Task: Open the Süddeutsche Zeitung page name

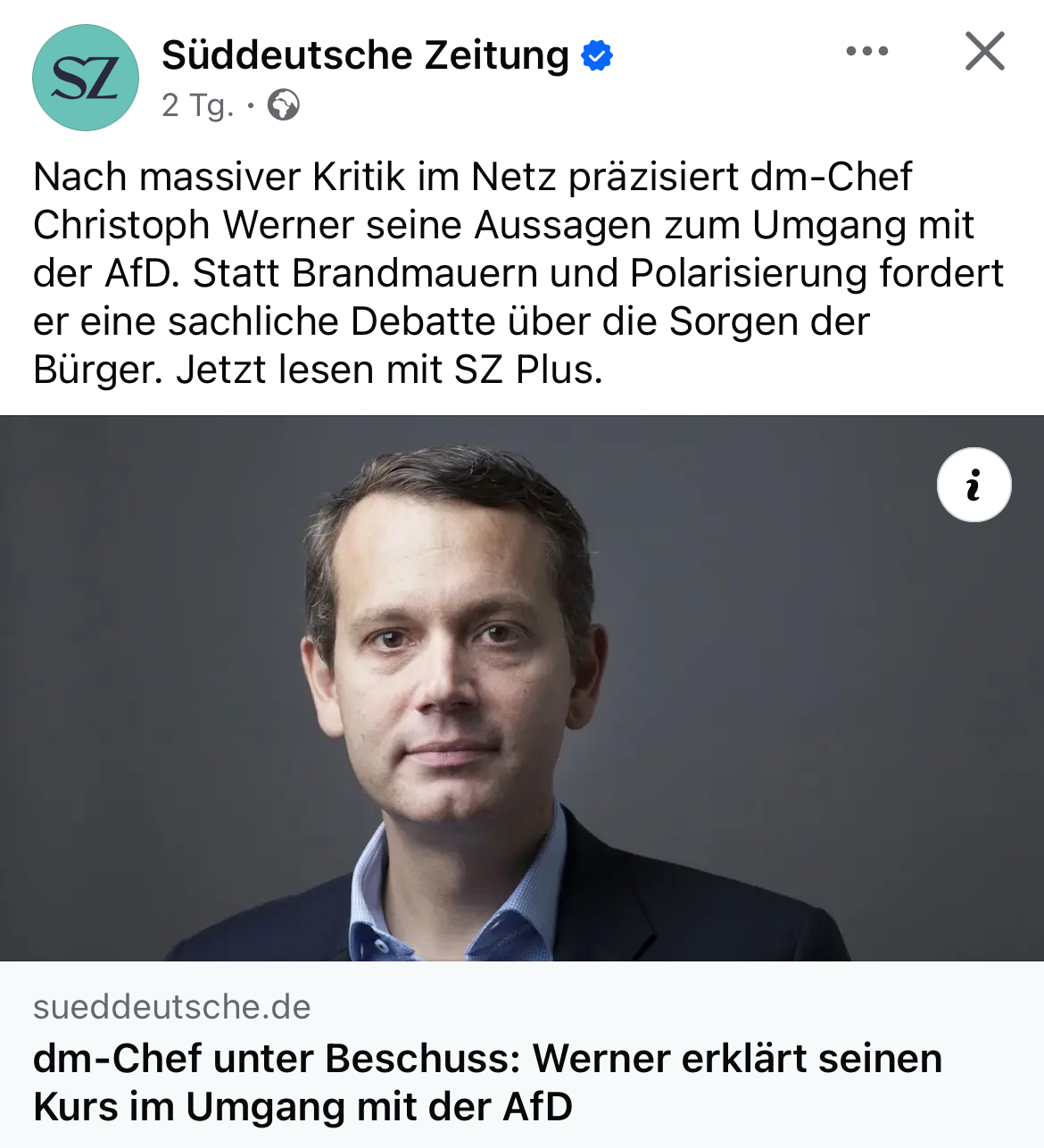Action: [365, 55]
